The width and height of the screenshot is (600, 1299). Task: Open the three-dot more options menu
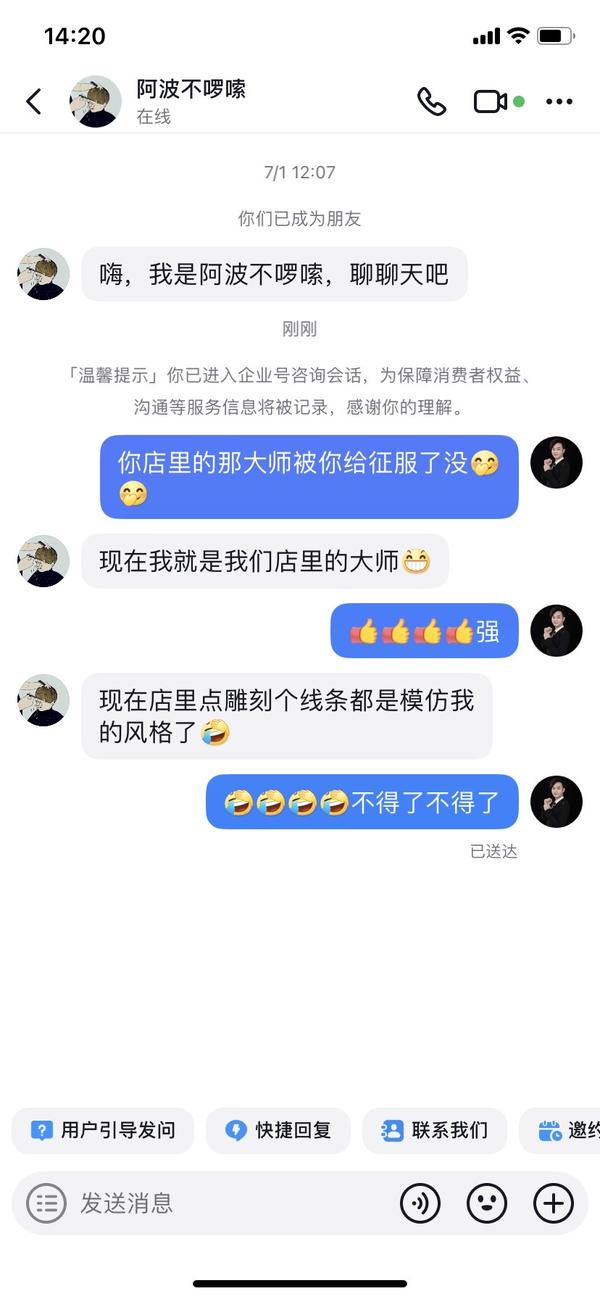(x=559, y=101)
